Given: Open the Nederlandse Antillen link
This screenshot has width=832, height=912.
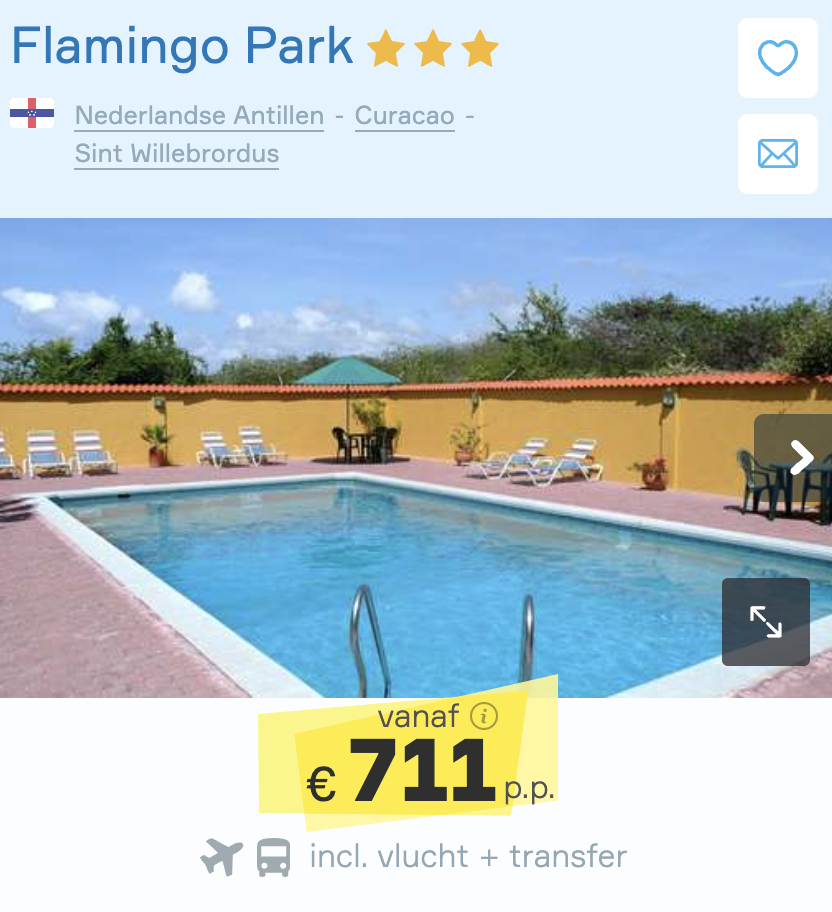Looking at the screenshot, I should tap(199, 116).
